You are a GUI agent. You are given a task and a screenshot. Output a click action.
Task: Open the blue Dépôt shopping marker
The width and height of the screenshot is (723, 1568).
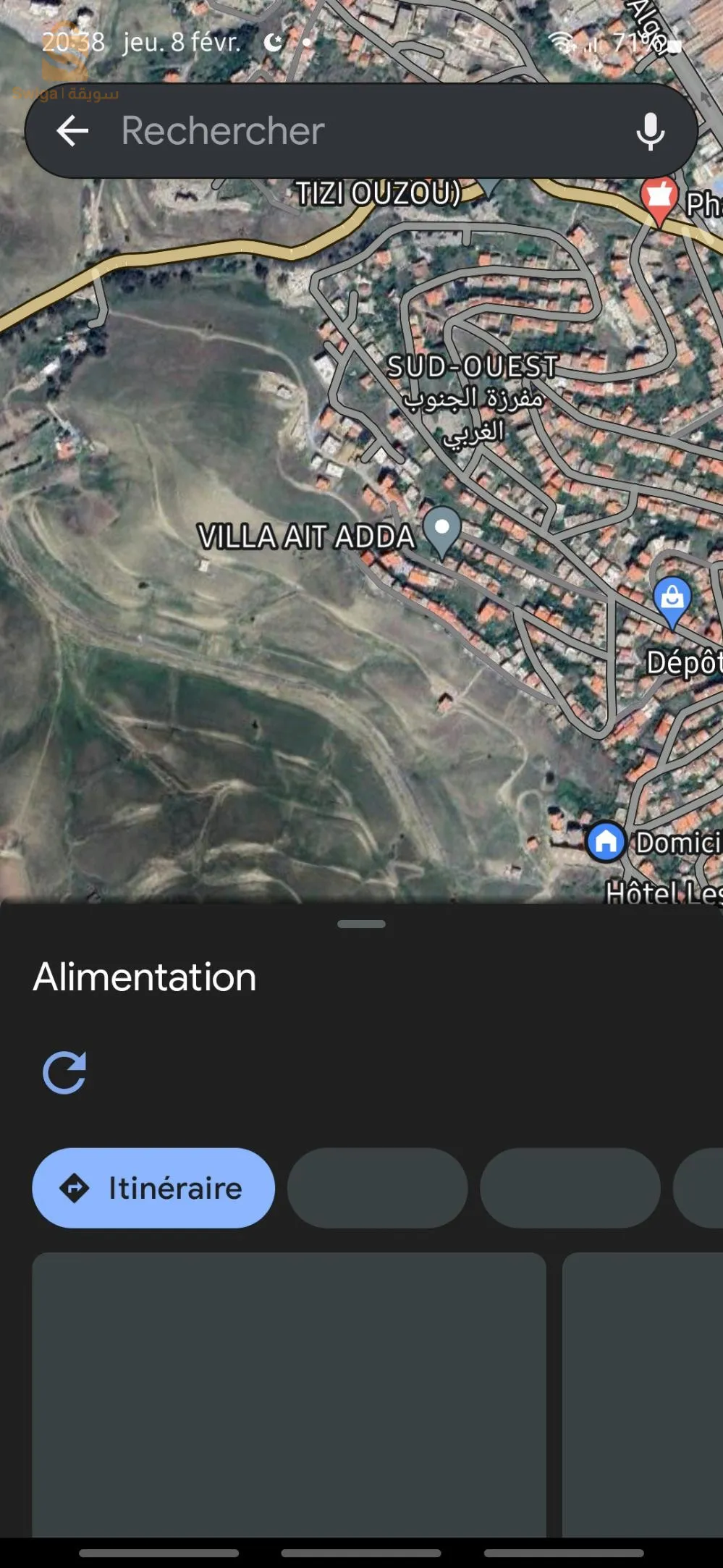672,599
